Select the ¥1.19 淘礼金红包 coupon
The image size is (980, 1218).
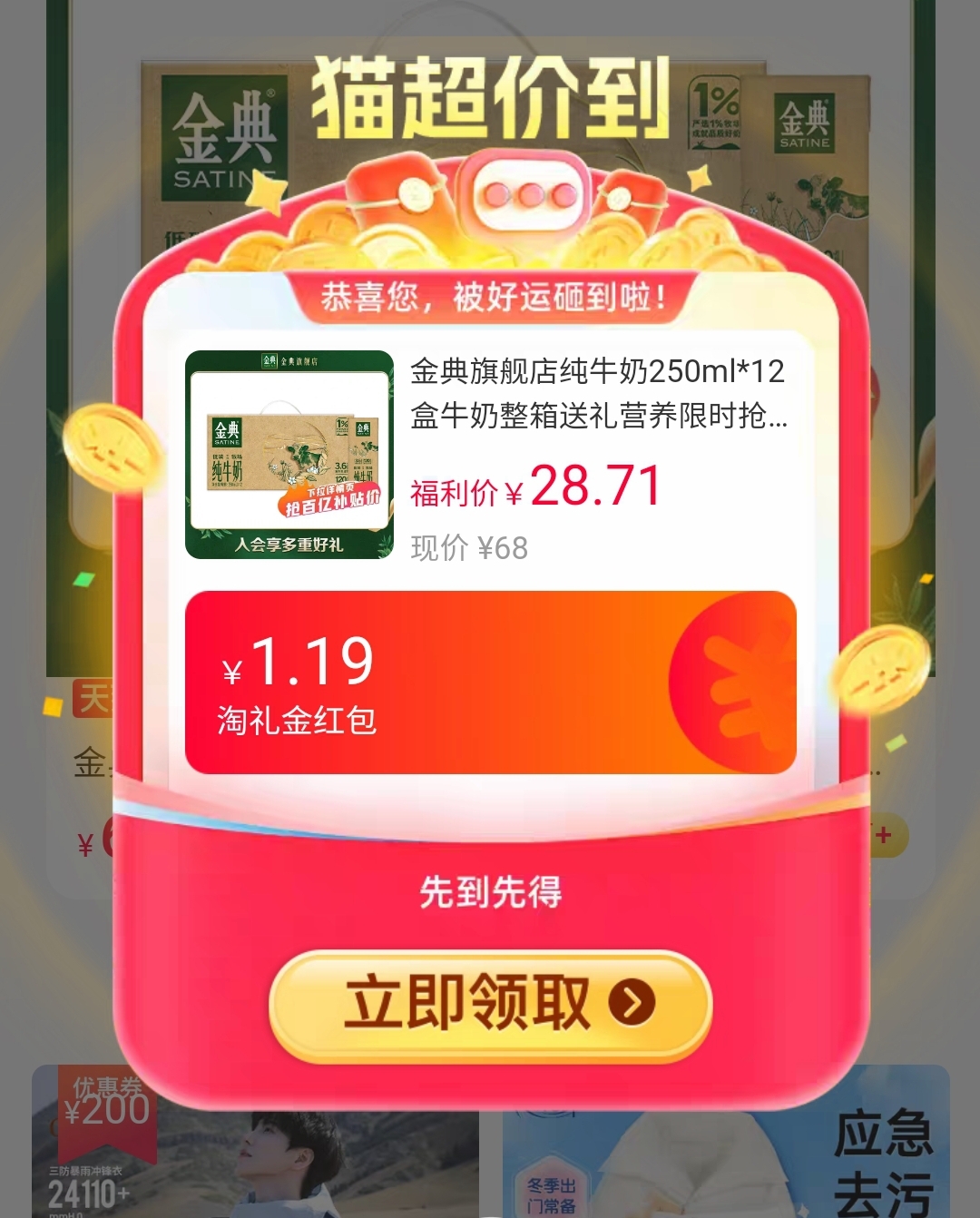pyautogui.click(x=490, y=683)
